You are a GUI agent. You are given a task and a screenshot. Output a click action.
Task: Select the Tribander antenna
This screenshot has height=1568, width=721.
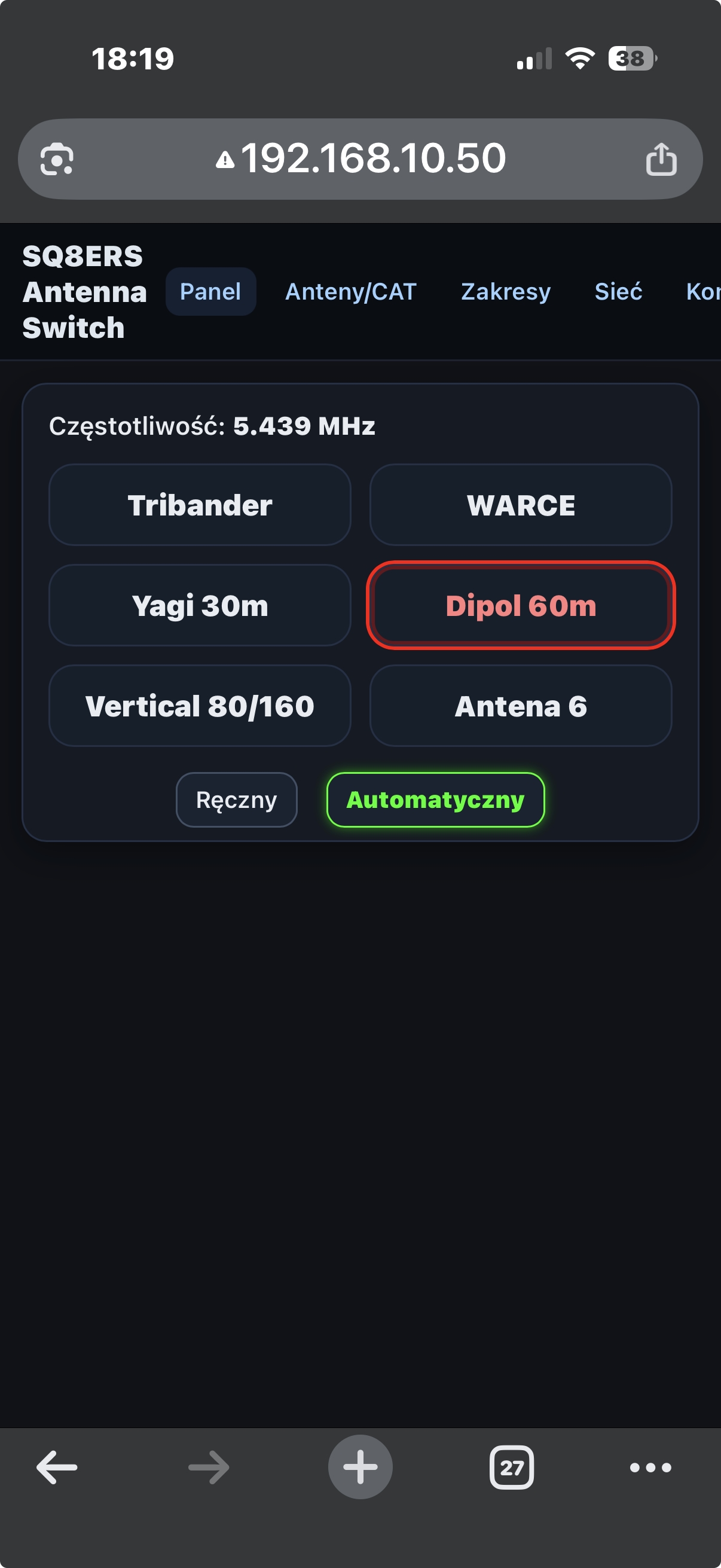coord(200,505)
